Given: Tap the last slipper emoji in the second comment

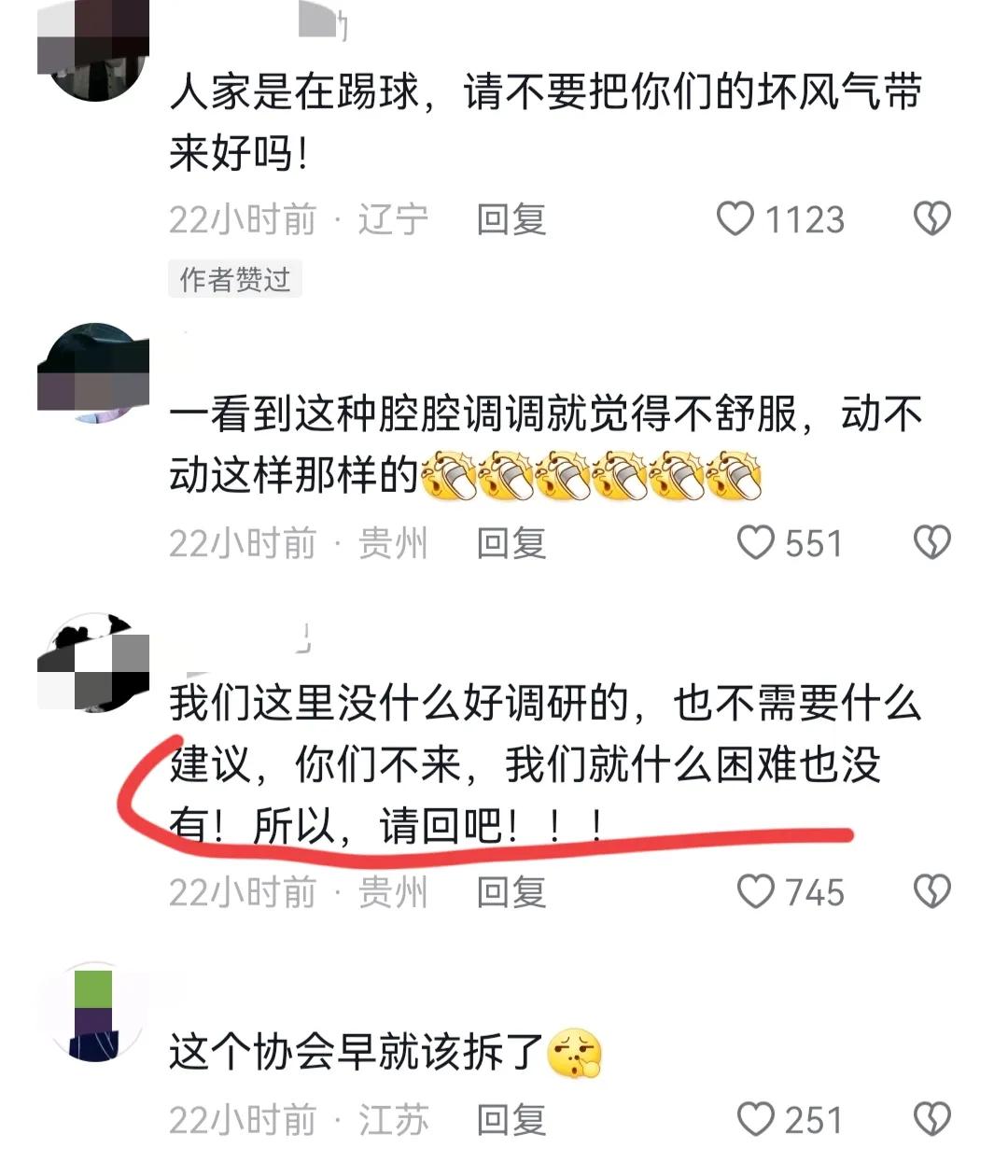Looking at the screenshot, I should [x=734, y=478].
